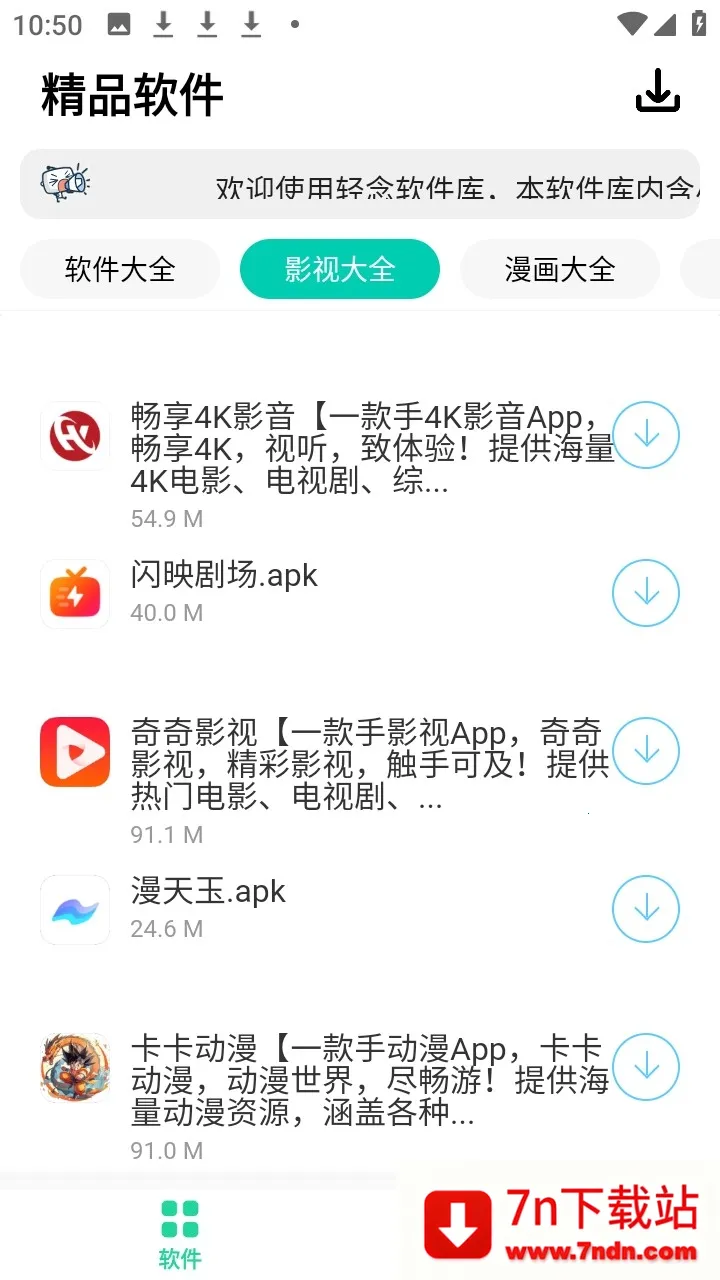Switch to the 漫画大全 tab
This screenshot has height=1280, width=720.
click(x=560, y=269)
